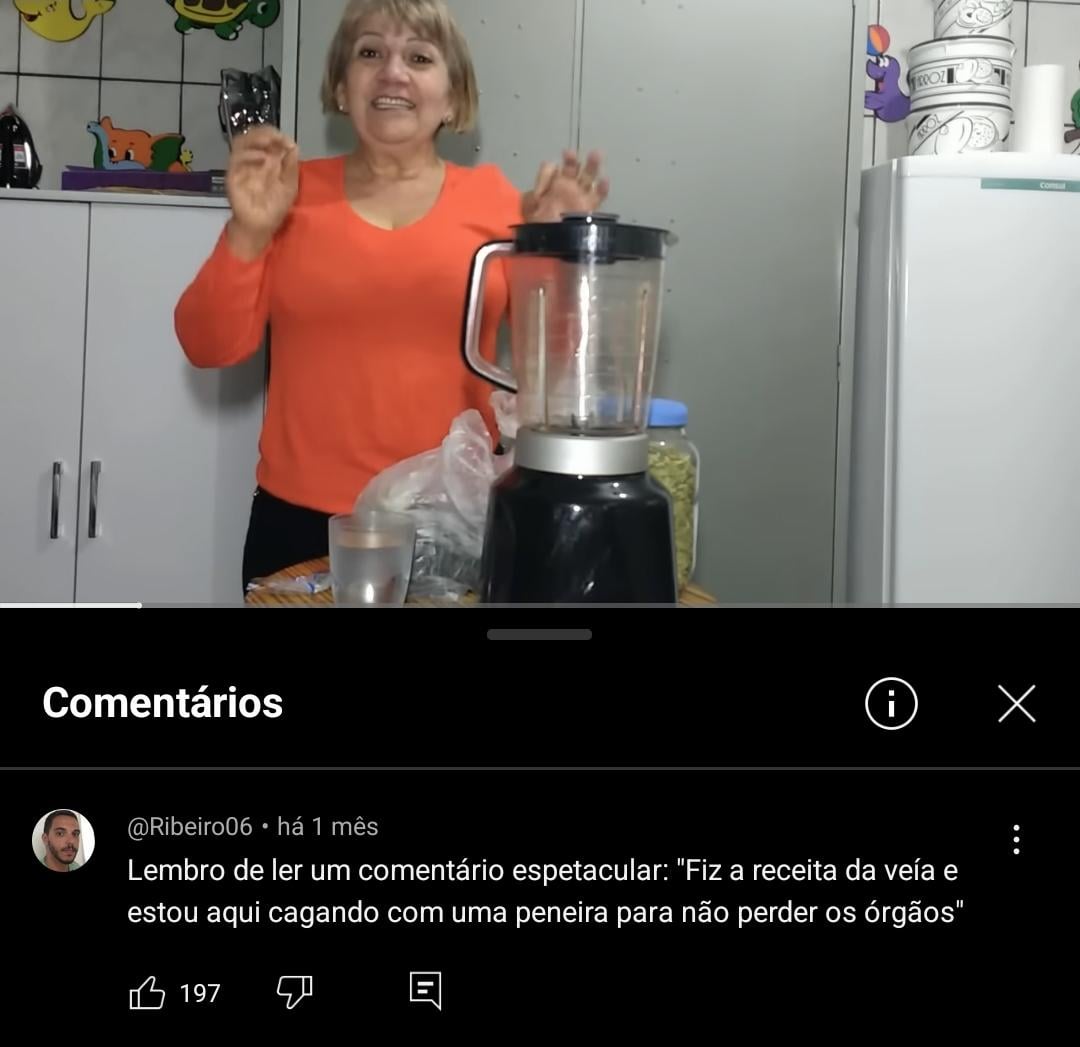The image size is (1080, 1047).
Task: Like @Ribeiro06's comment
Action: 148,993
